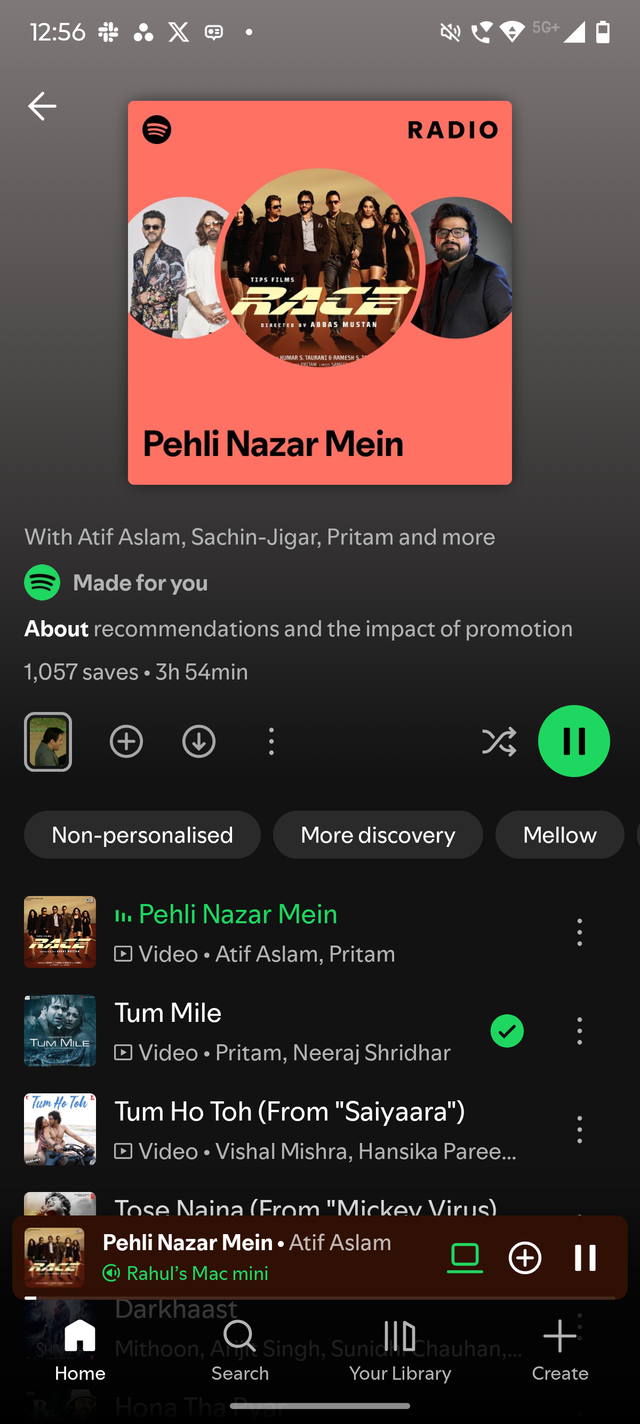
Task: Open the Your Library tab
Action: [400, 1350]
